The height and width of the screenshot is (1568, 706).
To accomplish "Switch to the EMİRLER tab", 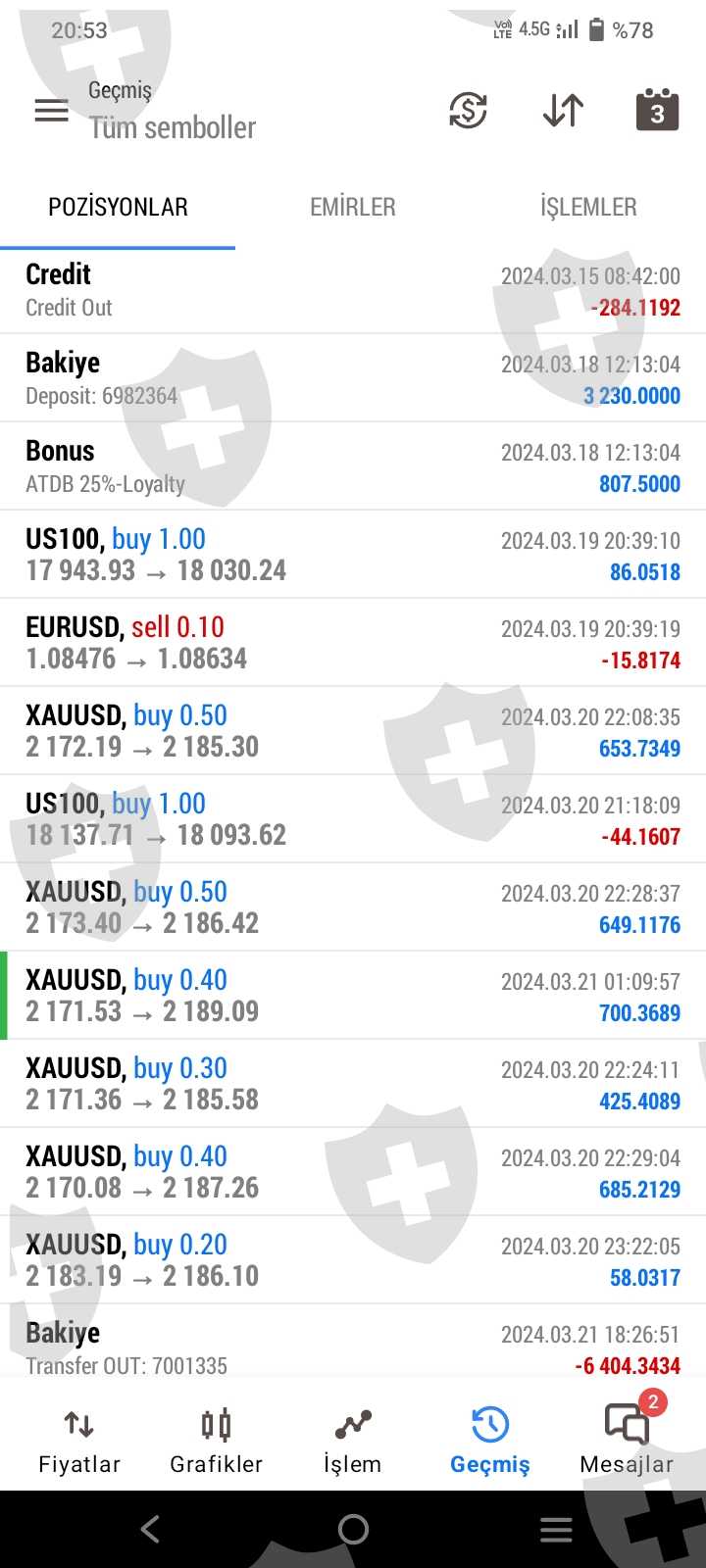I will pyautogui.click(x=353, y=207).
